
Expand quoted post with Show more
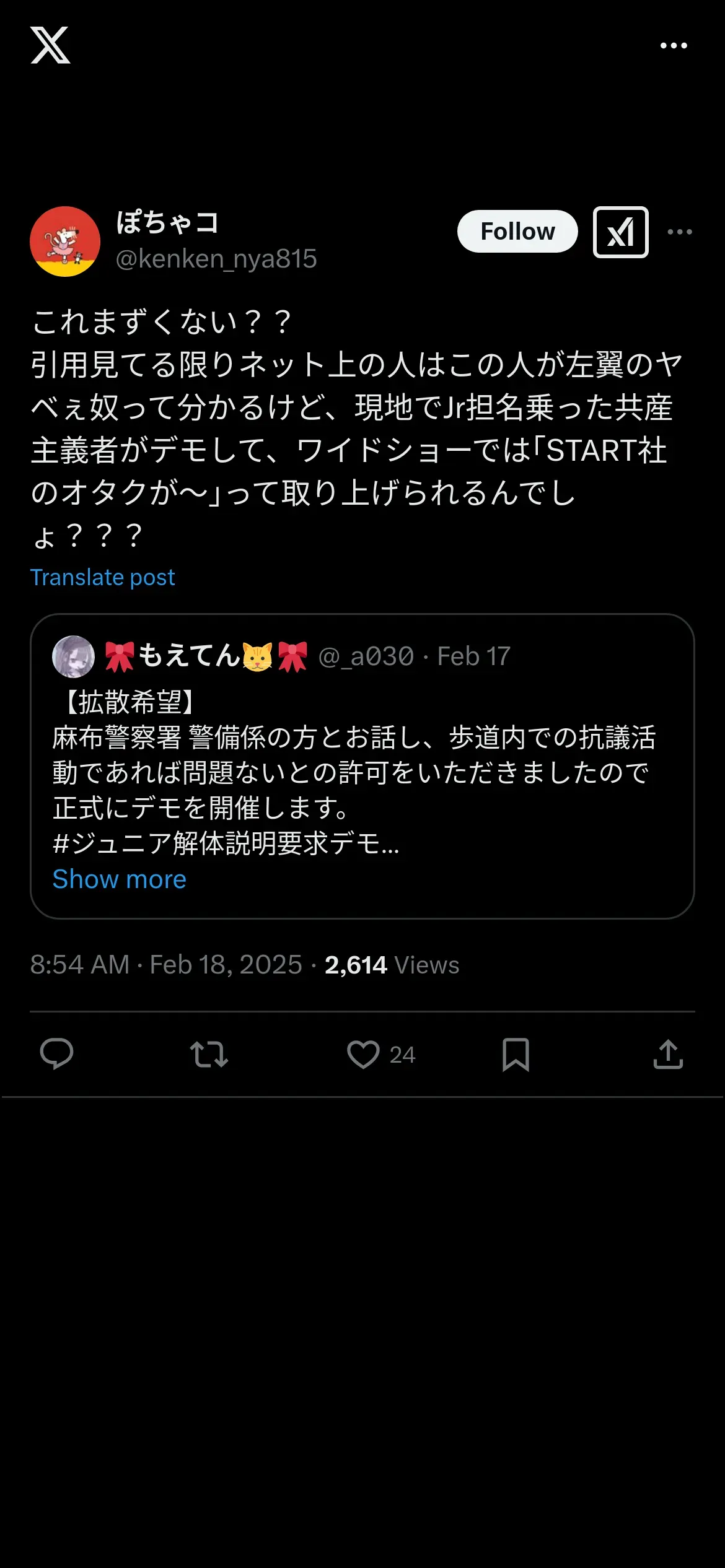click(120, 879)
